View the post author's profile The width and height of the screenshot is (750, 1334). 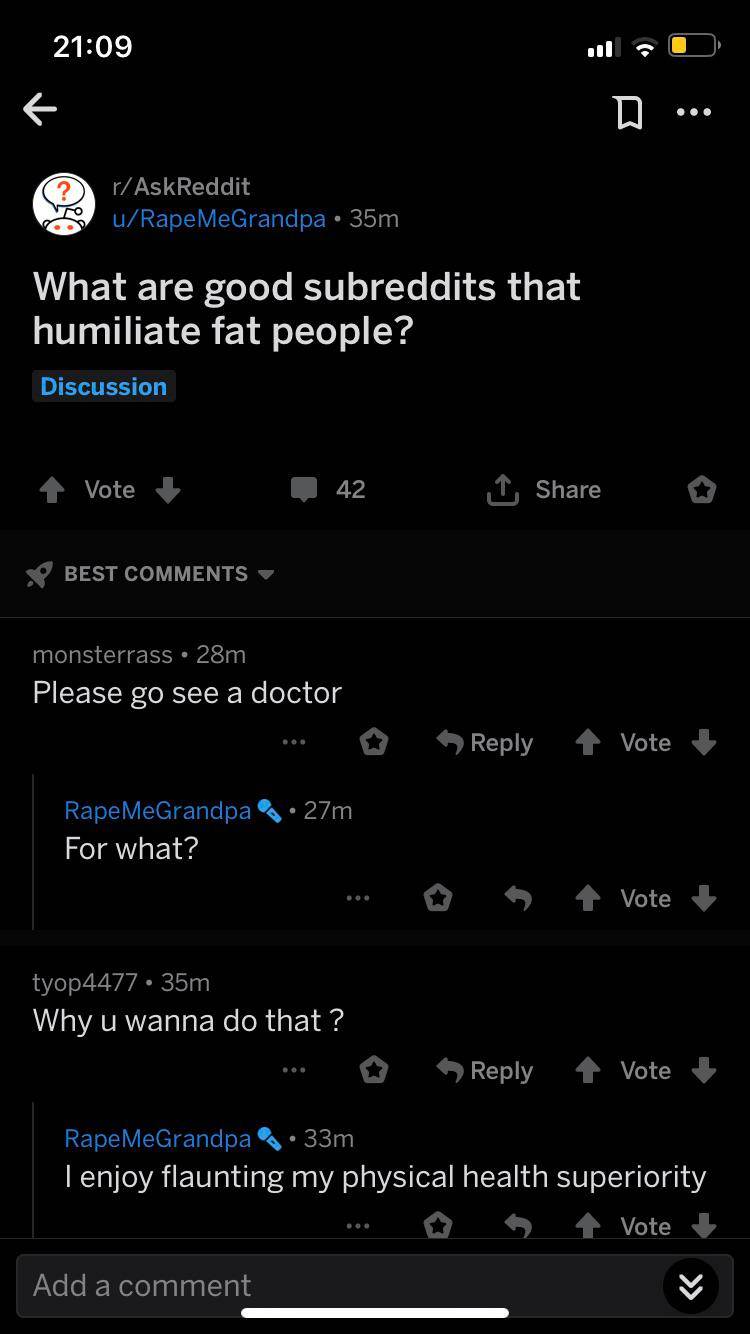(219, 219)
